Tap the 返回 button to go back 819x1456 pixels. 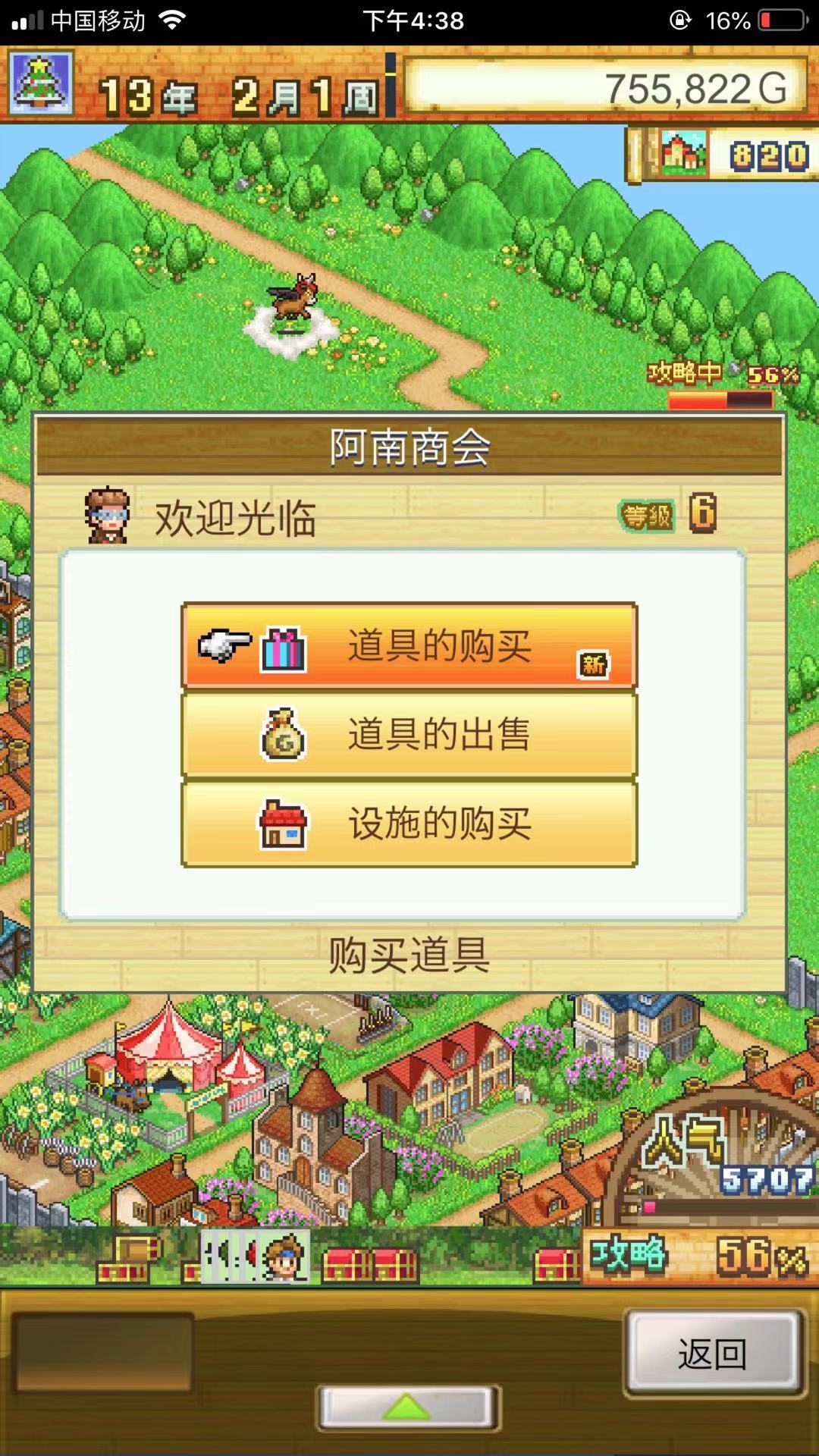click(x=713, y=1354)
